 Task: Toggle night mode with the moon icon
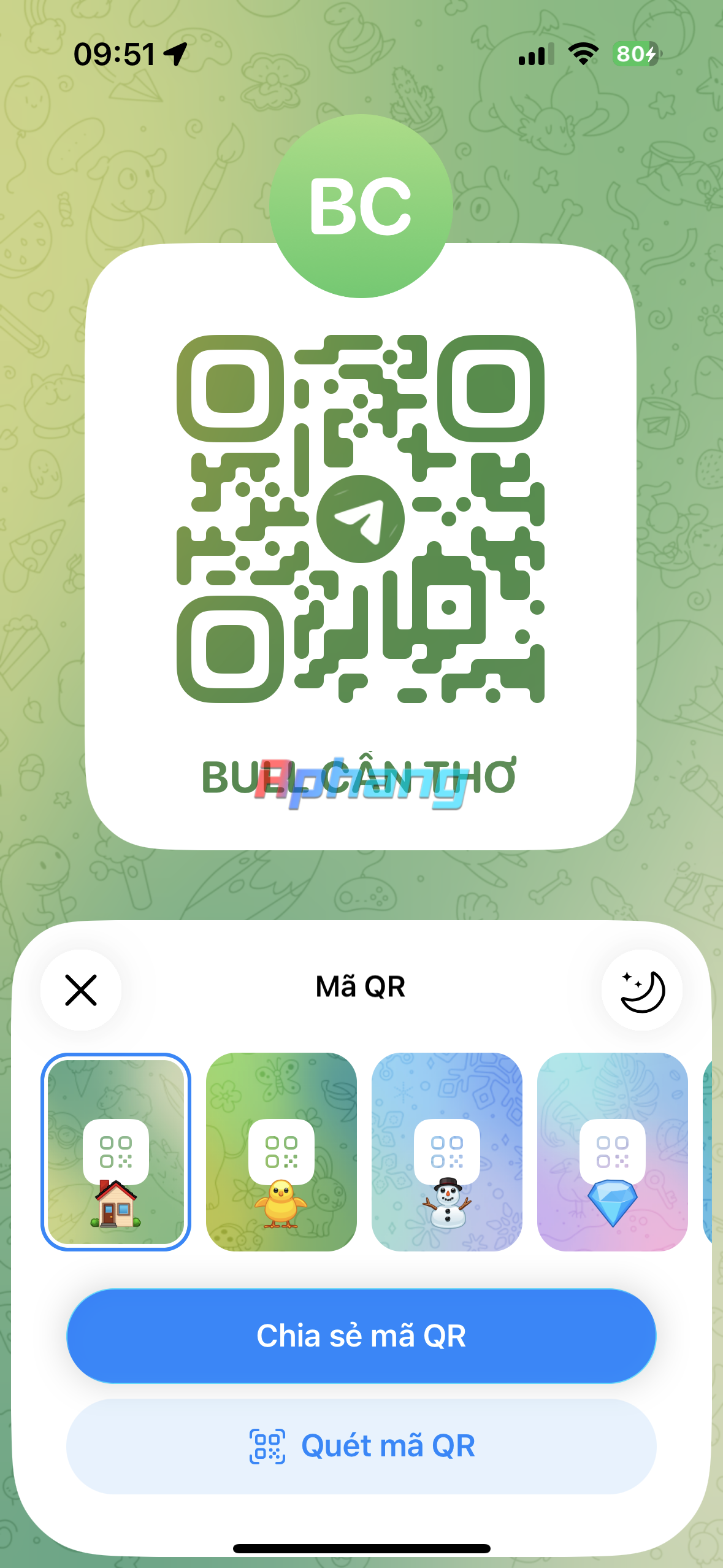tap(642, 990)
